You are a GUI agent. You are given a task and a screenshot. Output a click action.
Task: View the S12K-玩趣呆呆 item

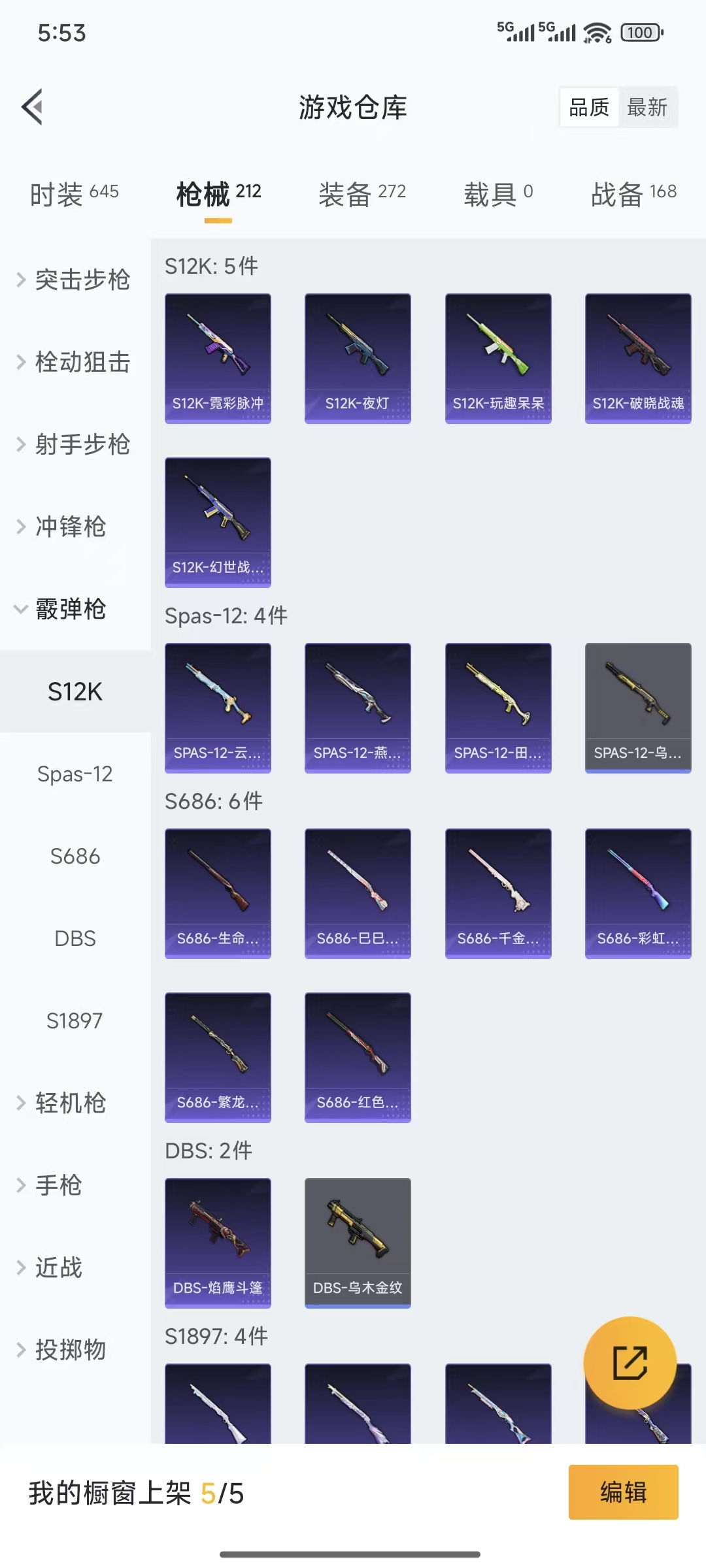click(498, 358)
